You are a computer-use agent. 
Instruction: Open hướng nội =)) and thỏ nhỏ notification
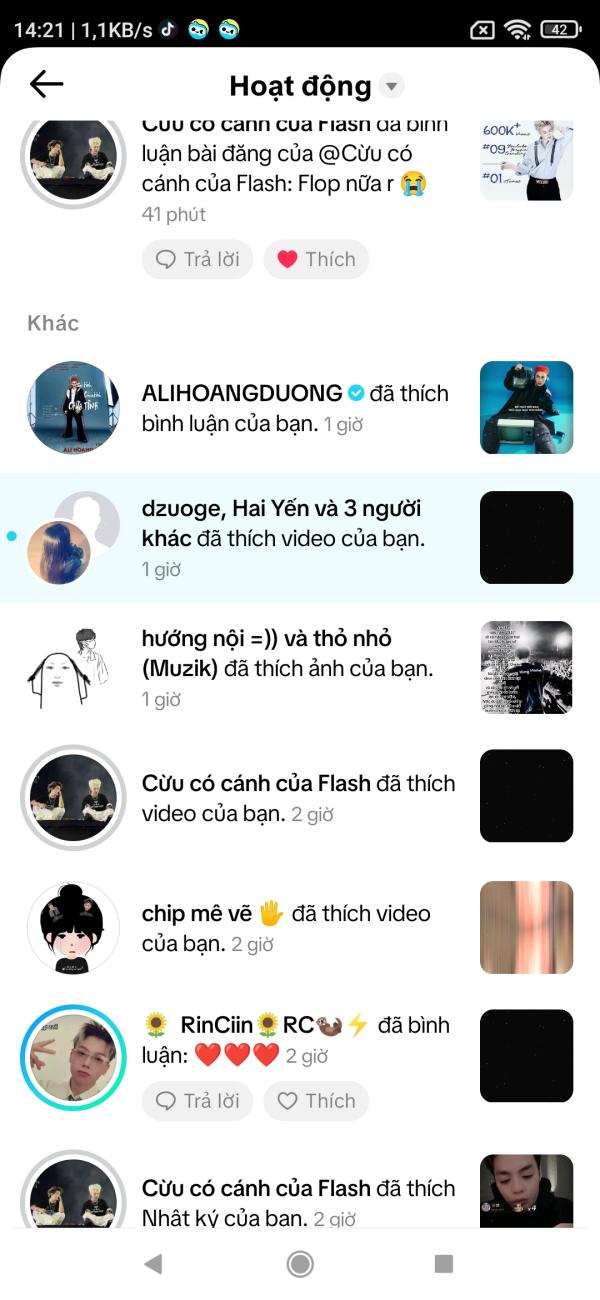tap(300, 668)
